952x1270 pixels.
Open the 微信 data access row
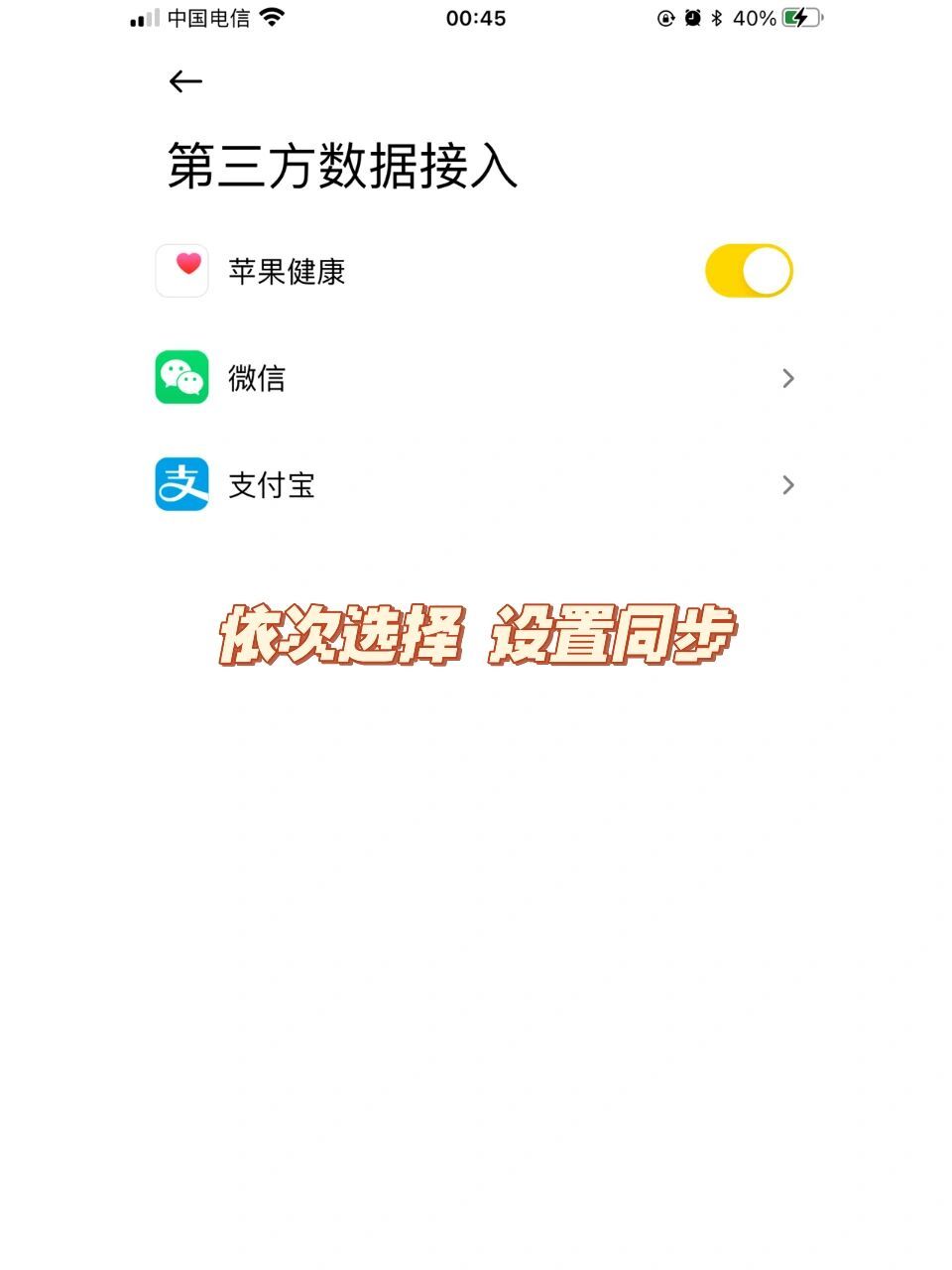pyautogui.click(x=476, y=378)
